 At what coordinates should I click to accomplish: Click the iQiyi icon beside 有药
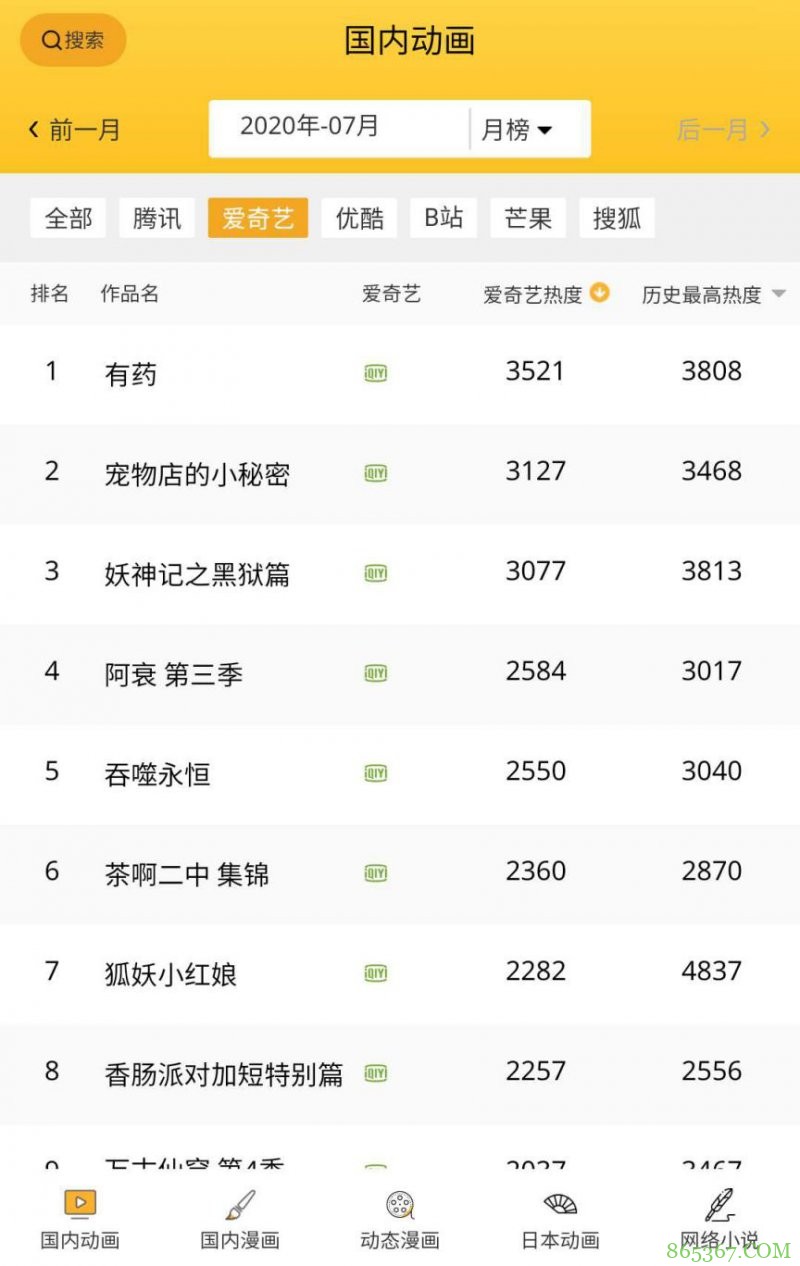[374, 371]
